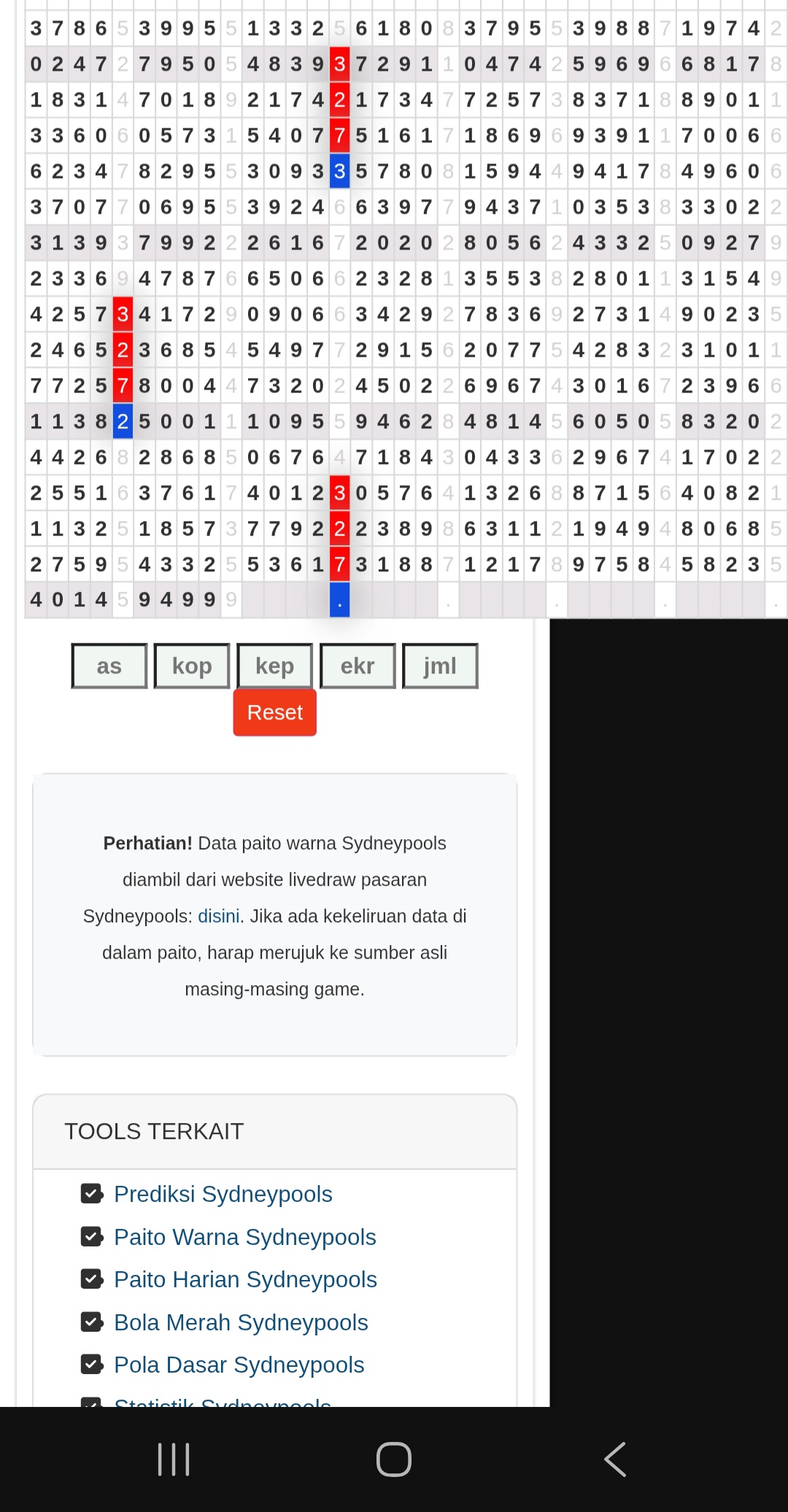Visit Bola Merah Sydneypools page
This screenshot has height=1512, width=788.
click(241, 1322)
